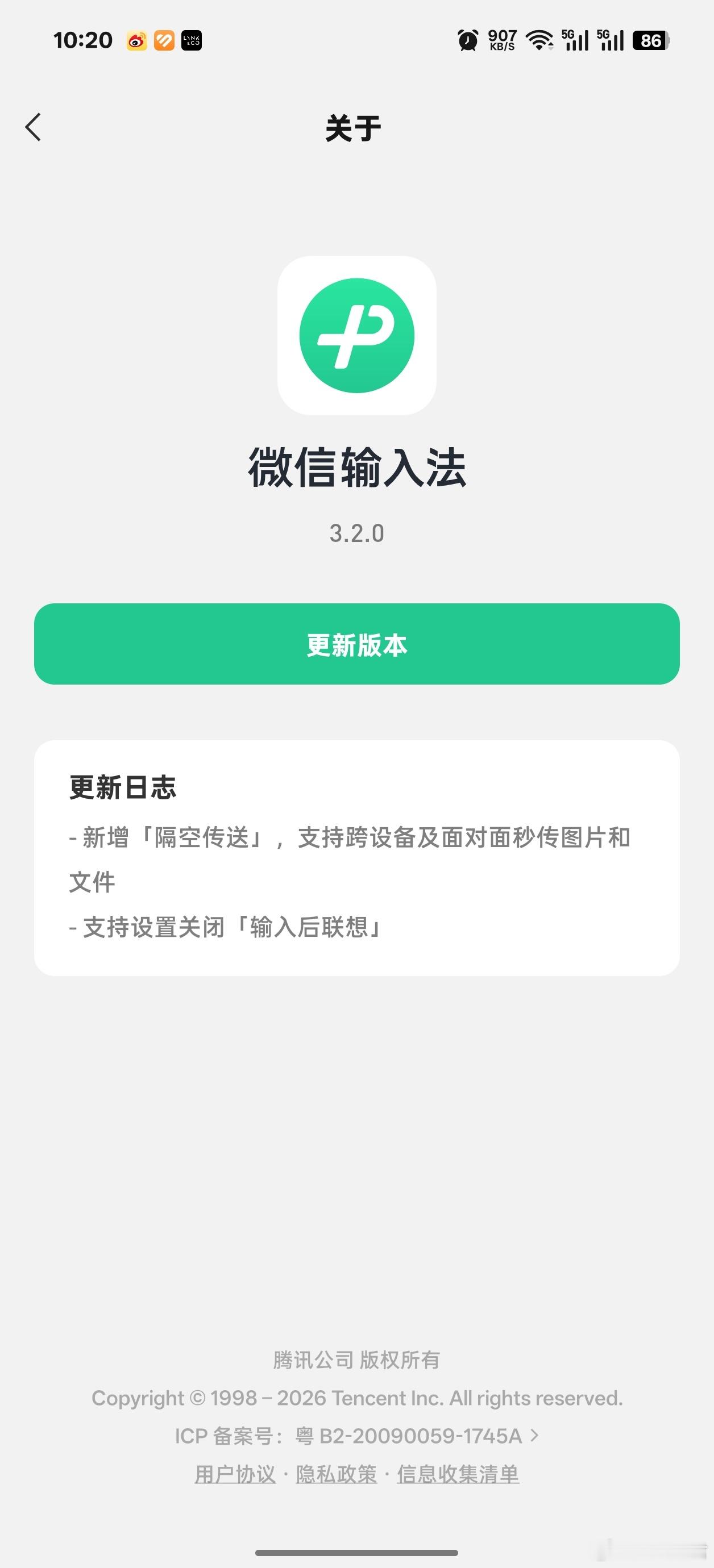Screen dimensions: 714x1568
Task: Go back from the 关于 page
Action: [x=34, y=127]
